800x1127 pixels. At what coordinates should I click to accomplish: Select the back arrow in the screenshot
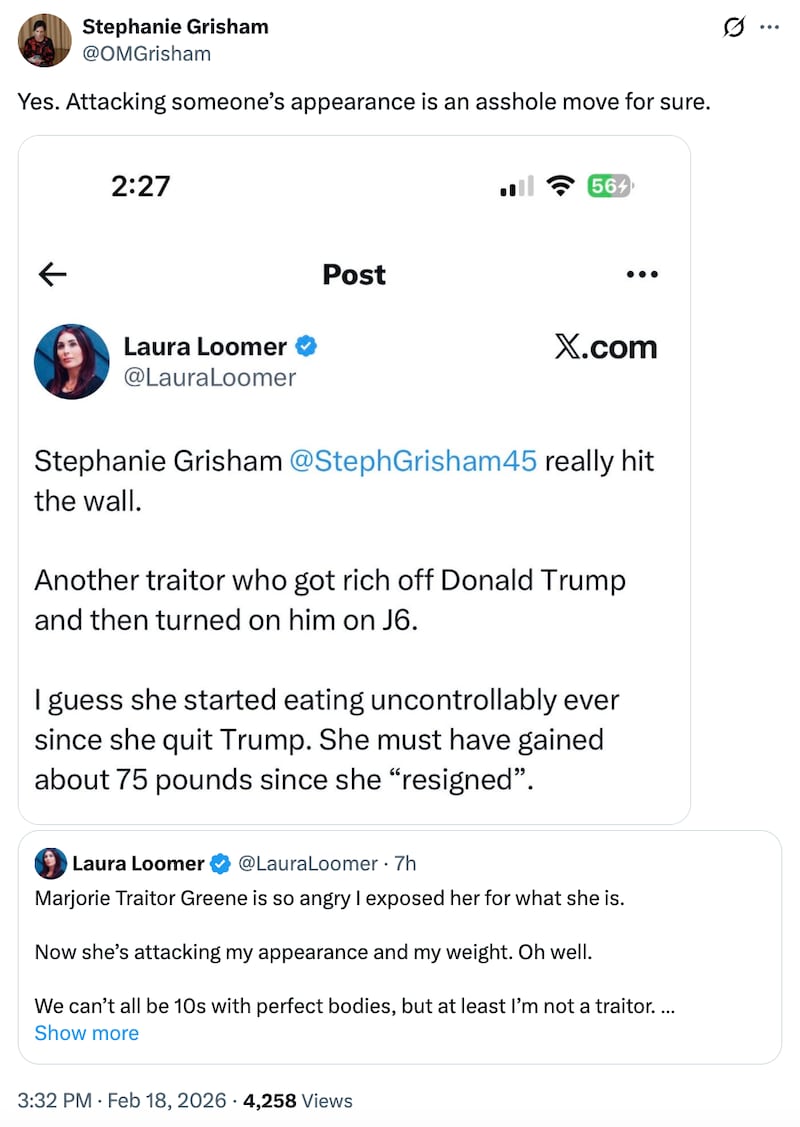(52, 274)
